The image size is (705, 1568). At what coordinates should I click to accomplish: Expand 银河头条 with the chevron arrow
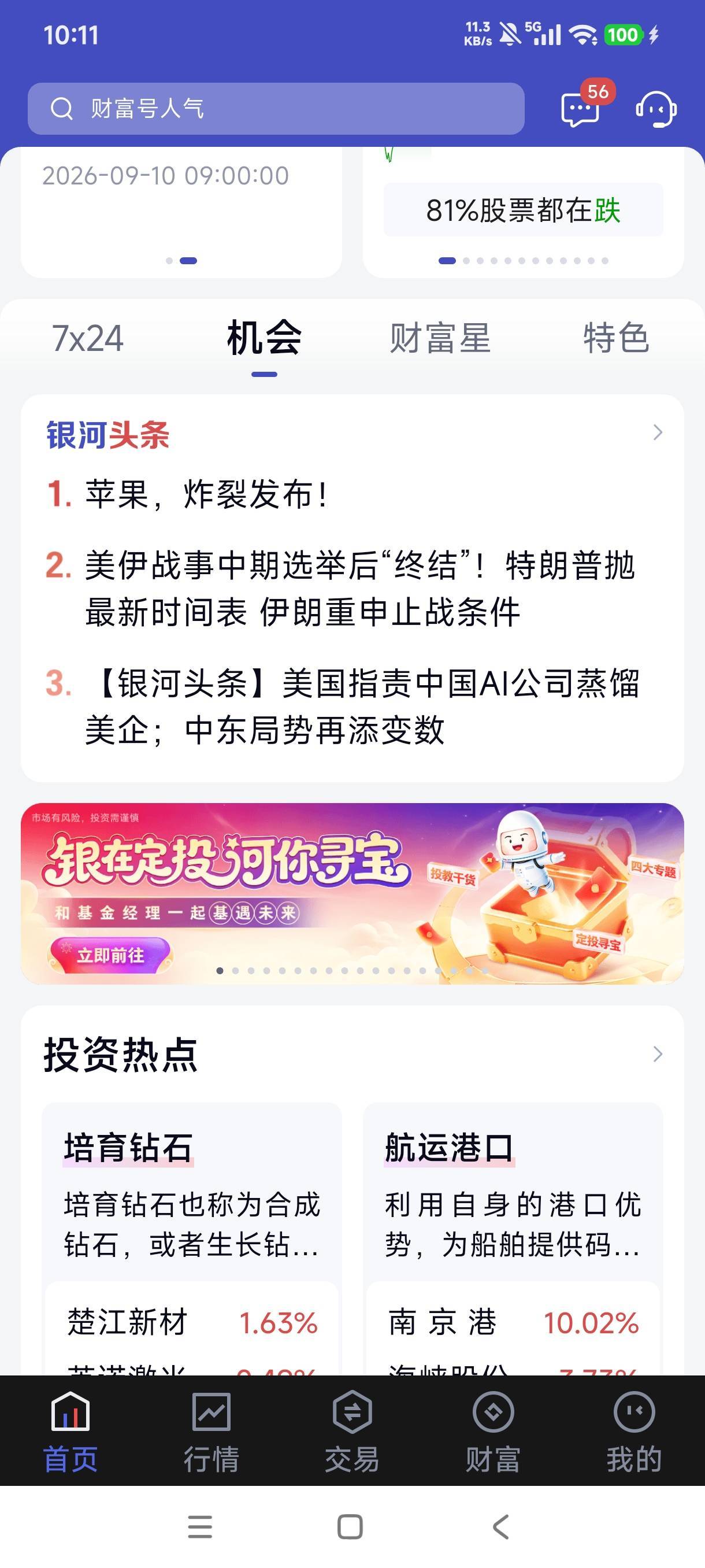[x=658, y=432]
